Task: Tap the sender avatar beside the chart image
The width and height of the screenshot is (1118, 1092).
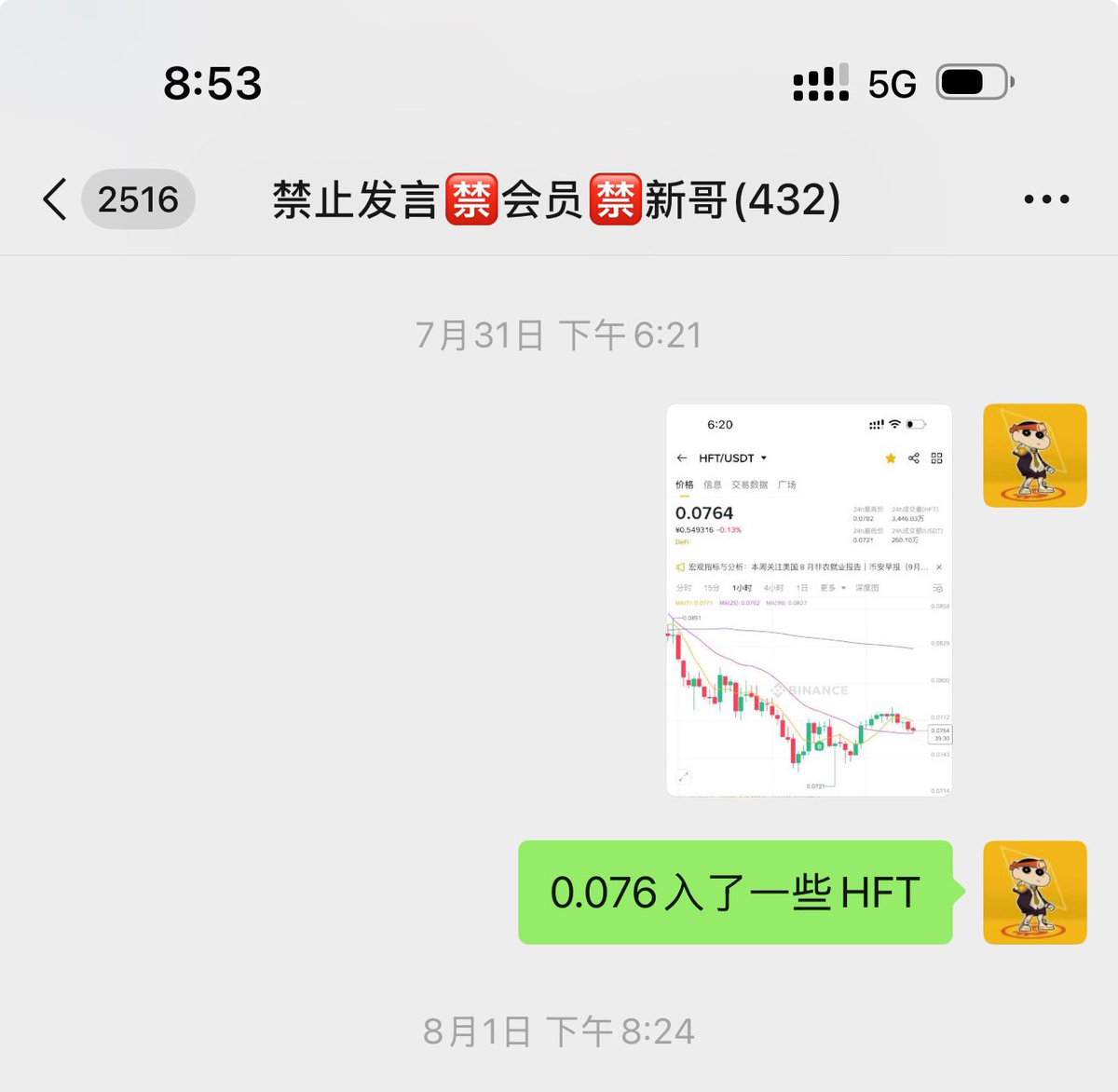Action: (x=1034, y=456)
